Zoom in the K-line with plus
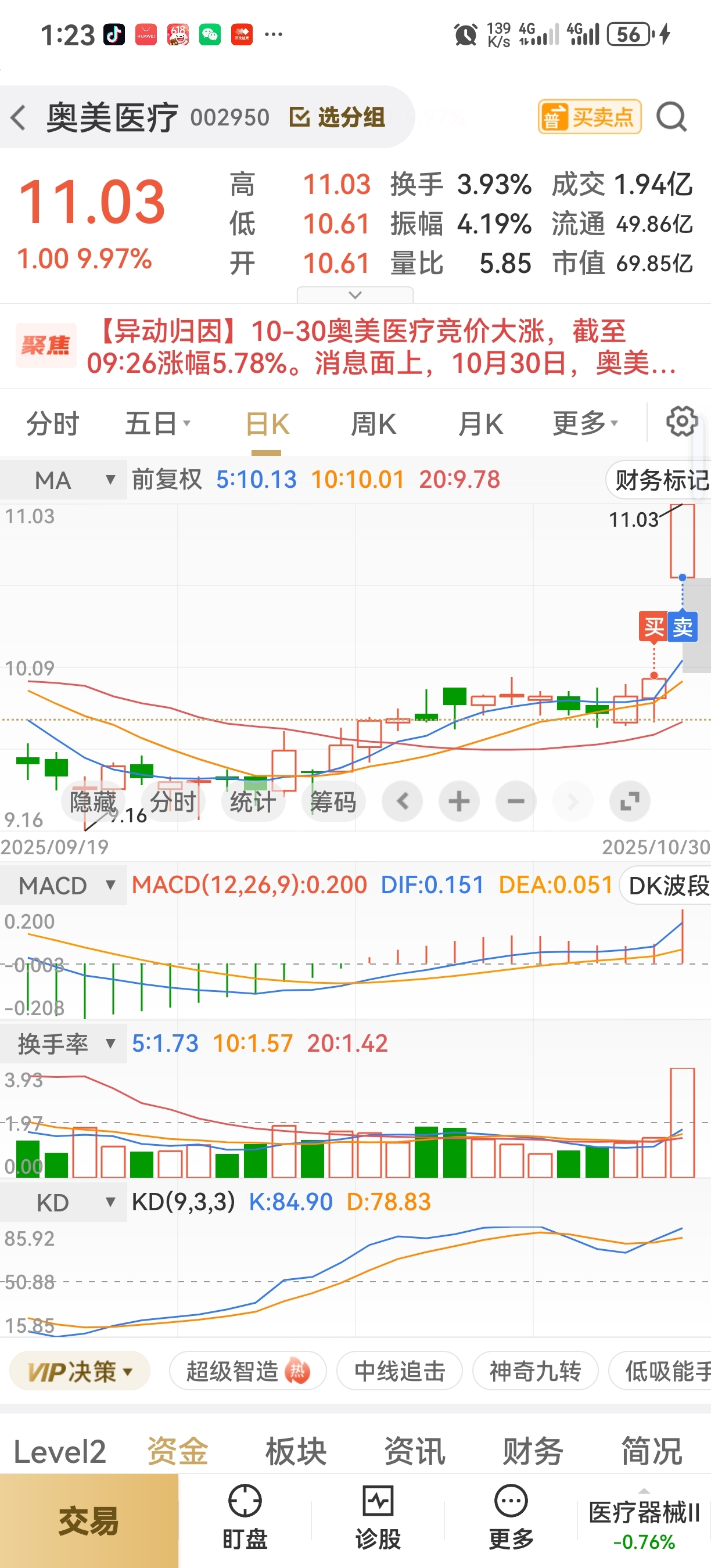This screenshot has width=711, height=1568. pos(459,801)
